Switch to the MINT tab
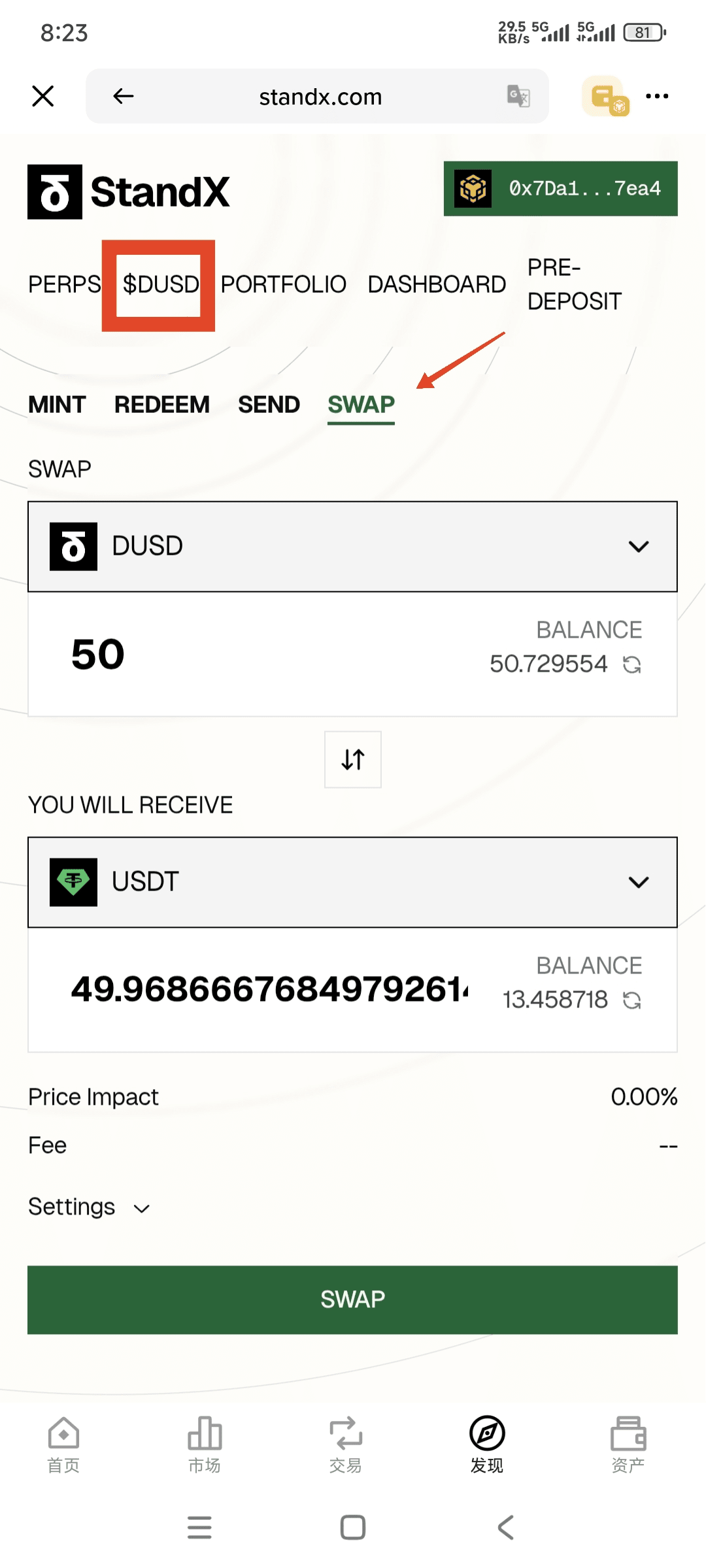Viewport: 706px width, 1568px height. [57, 404]
